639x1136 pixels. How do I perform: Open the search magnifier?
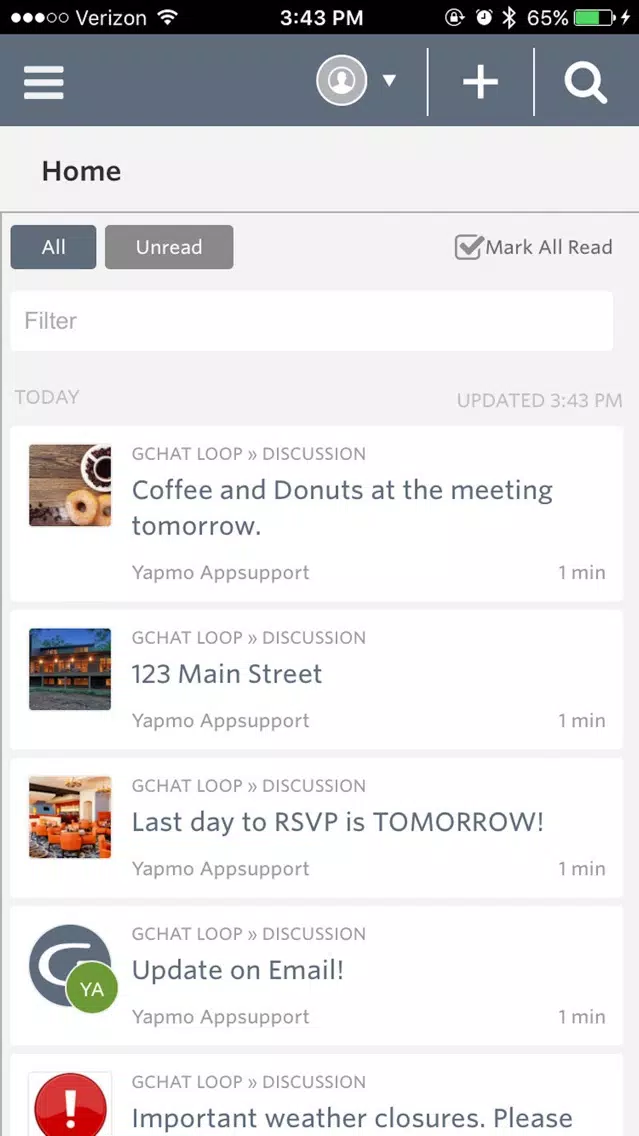[x=585, y=82]
